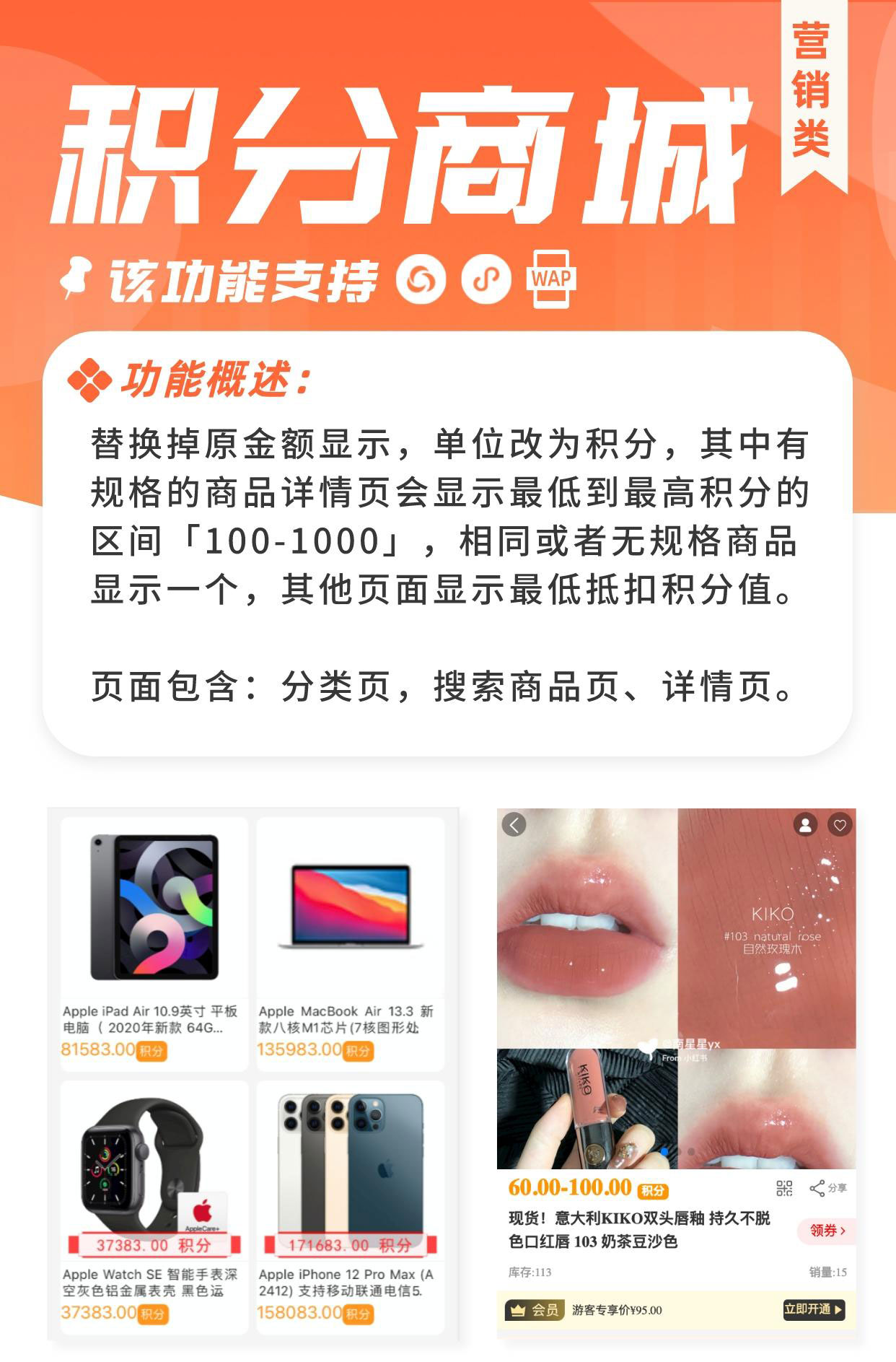Click the diamond icon next to 功能概述

coord(92,380)
